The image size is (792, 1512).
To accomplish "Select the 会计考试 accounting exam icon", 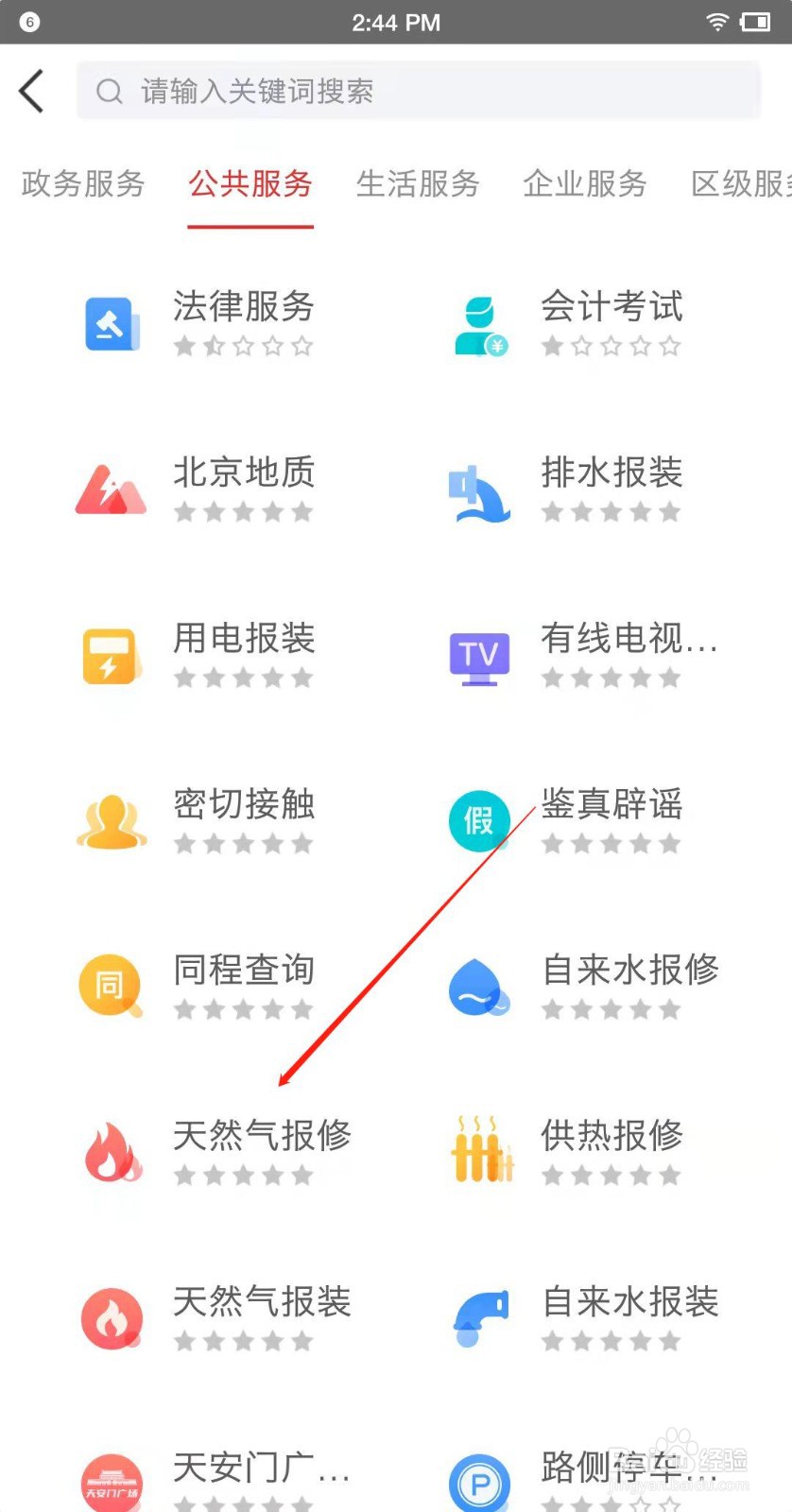I will tap(479, 324).
